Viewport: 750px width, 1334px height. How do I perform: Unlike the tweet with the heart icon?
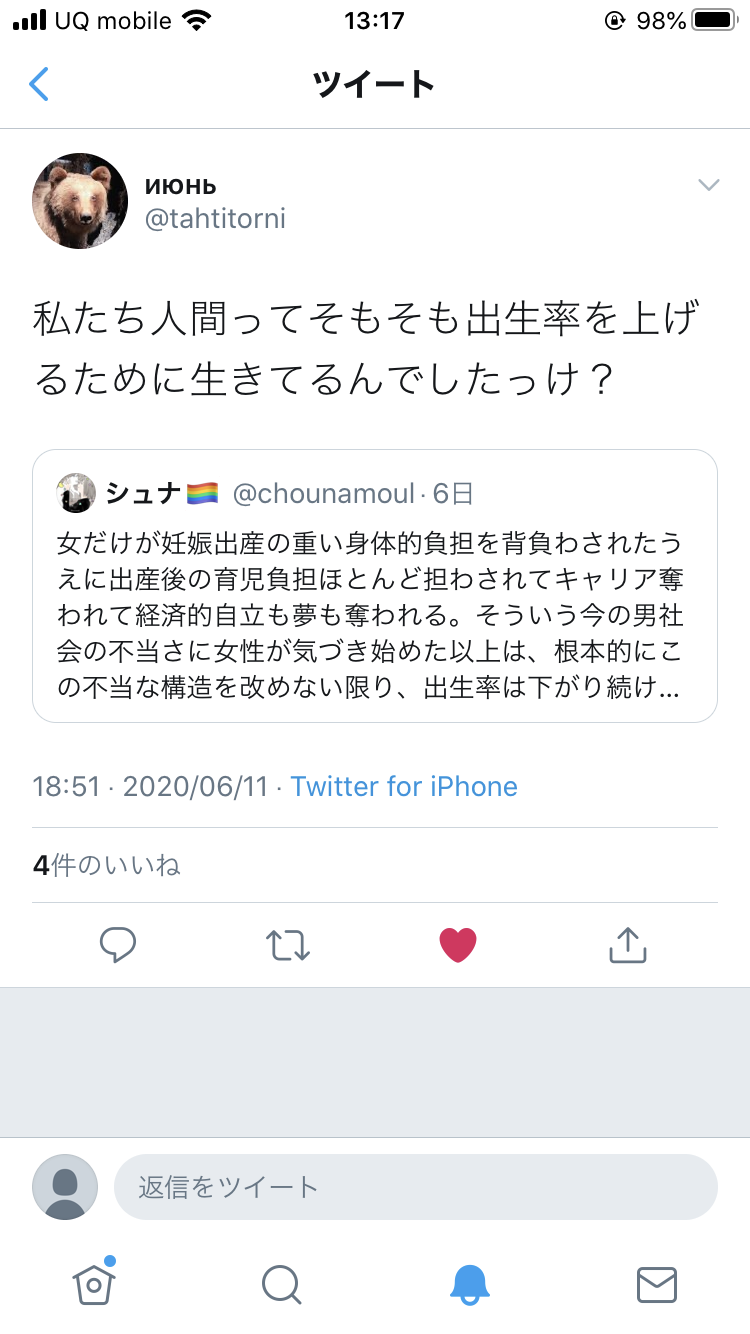tap(458, 944)
